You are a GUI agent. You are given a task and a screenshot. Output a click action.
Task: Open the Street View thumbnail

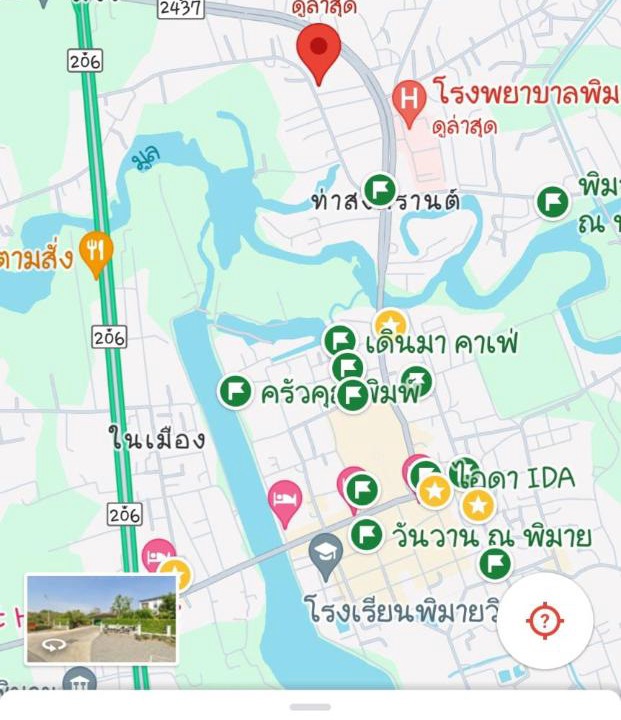(x=101, y=619)
